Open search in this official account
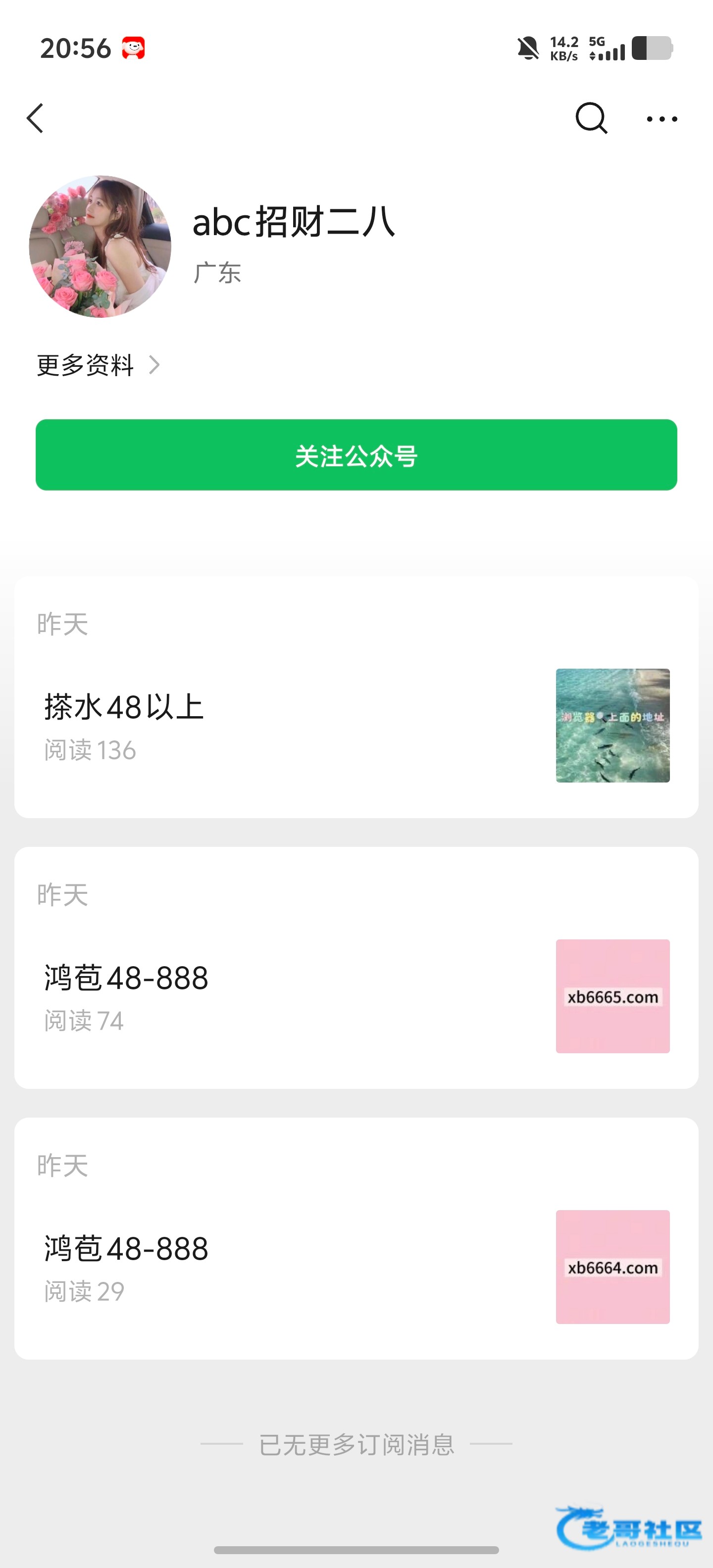The width and height of the screenshot is (713, 1568). point(591,118)
